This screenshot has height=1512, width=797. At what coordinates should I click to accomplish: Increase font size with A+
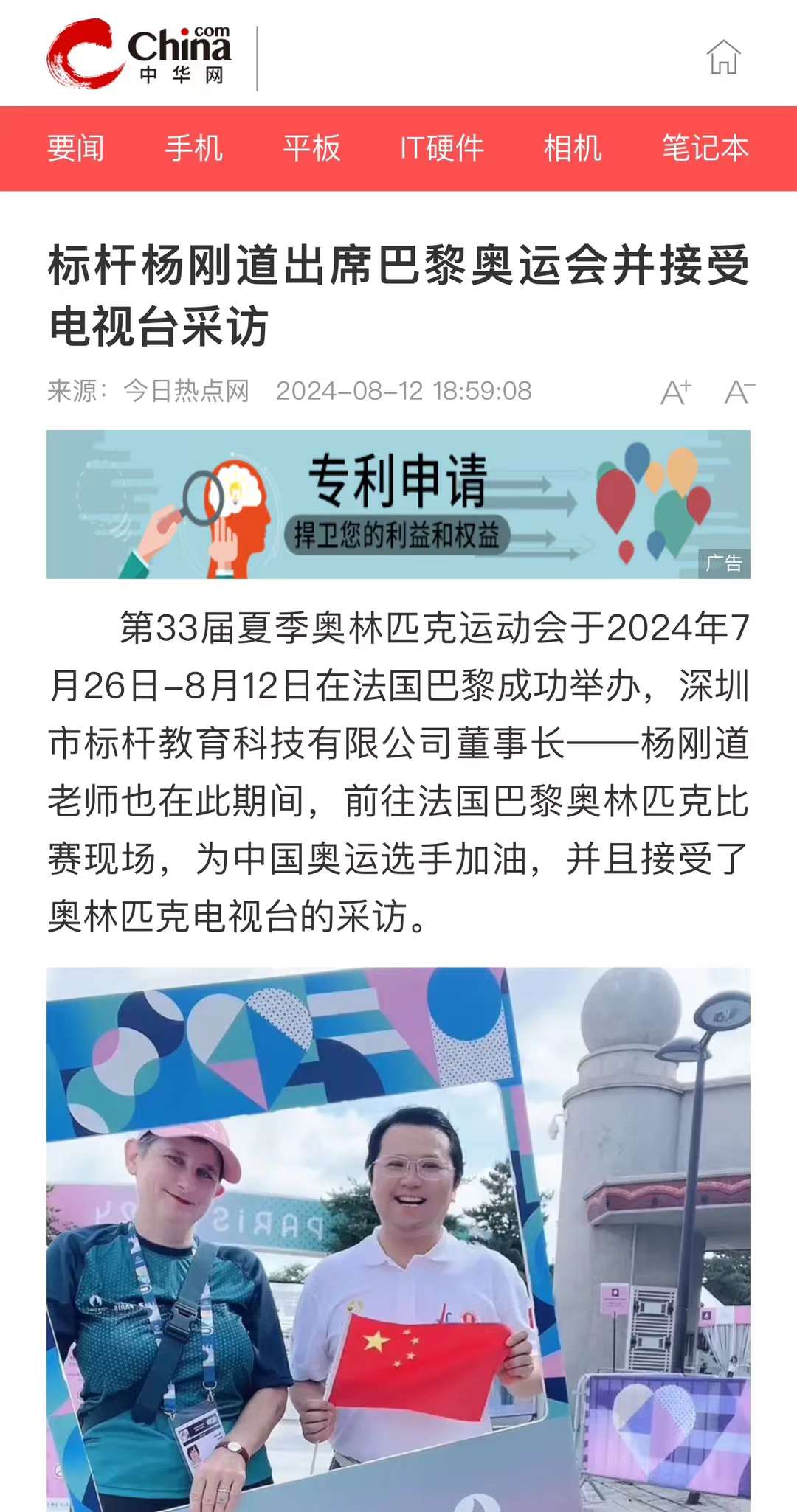point(676,392)
